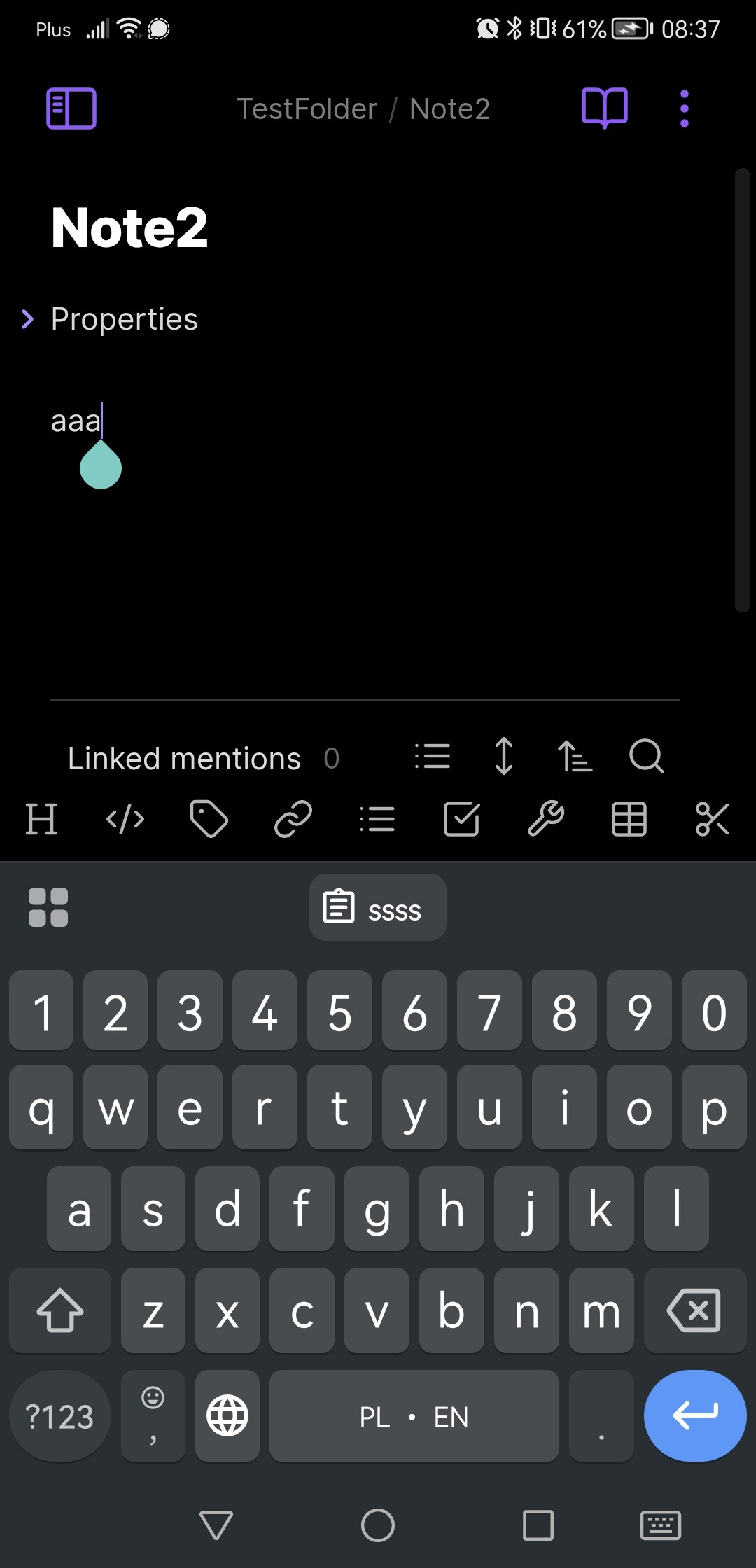The width and height of the screenshot is (756, 1568).
Task: Tap TestFolder in the breadcrumb
Action: (x=307, y=108)
